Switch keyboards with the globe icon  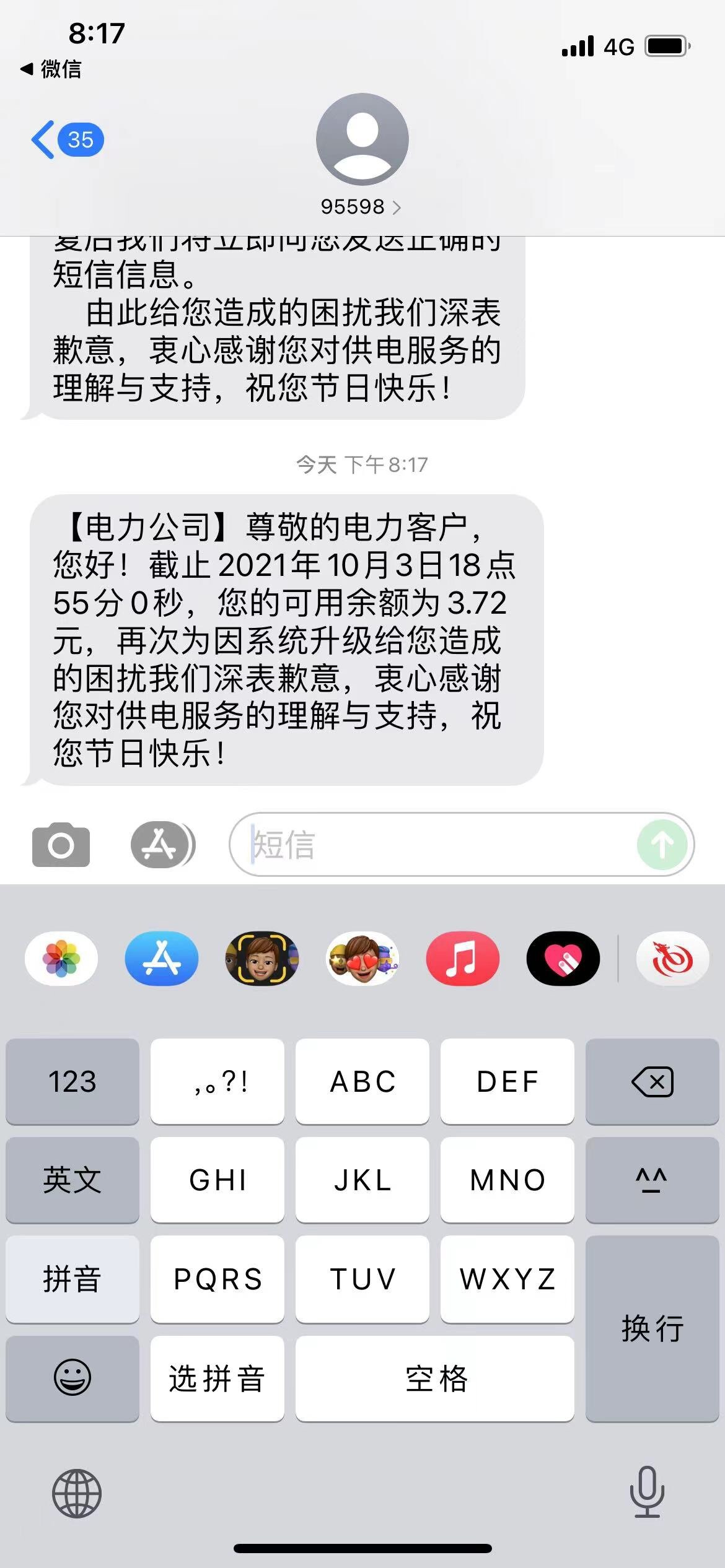click(77, 1494)
